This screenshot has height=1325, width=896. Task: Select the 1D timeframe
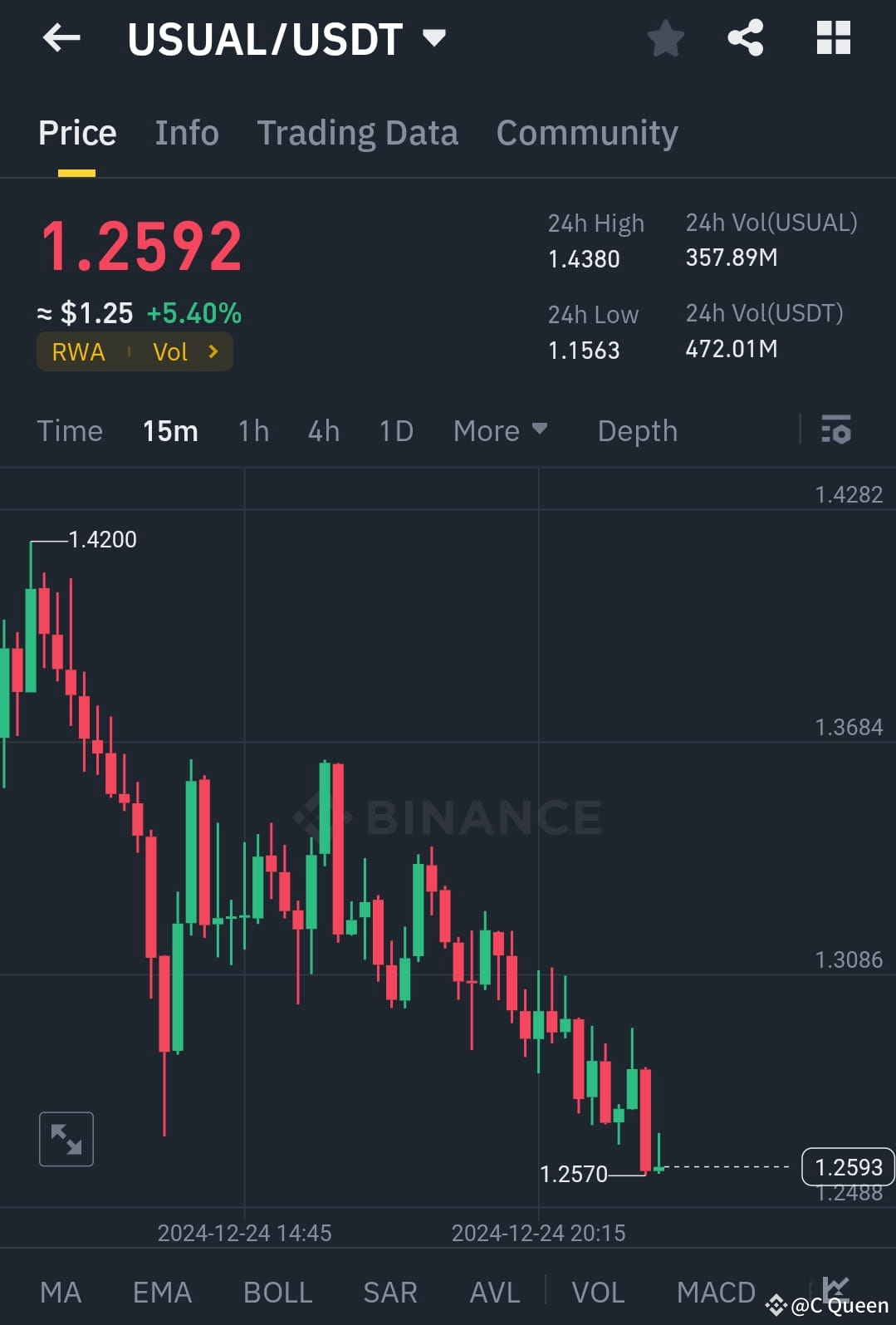click(x=396, y=430)
